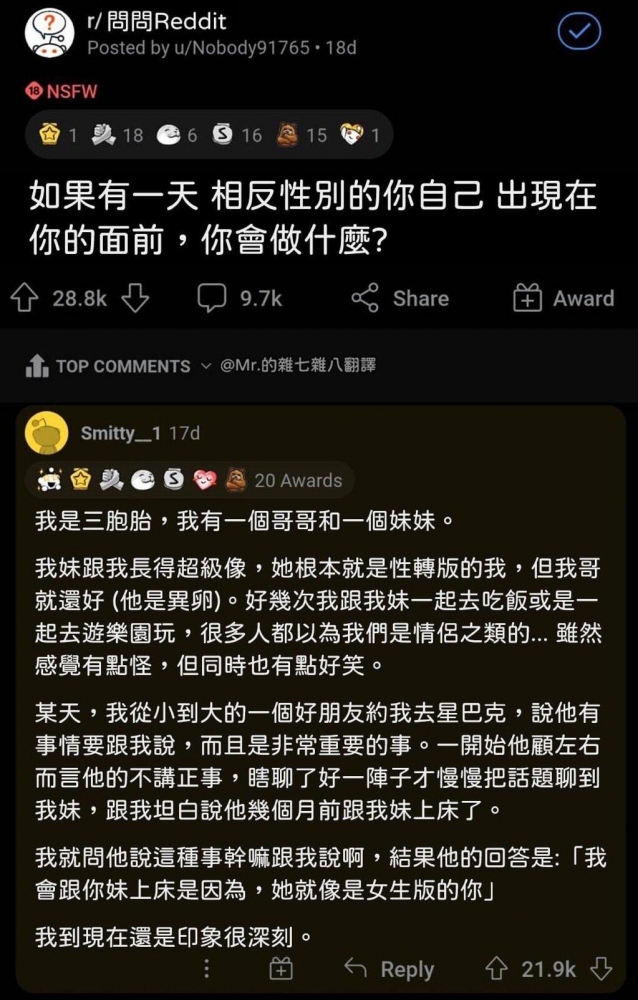Give an award to the post
The image size is (638, 1000).
[563, 298]
